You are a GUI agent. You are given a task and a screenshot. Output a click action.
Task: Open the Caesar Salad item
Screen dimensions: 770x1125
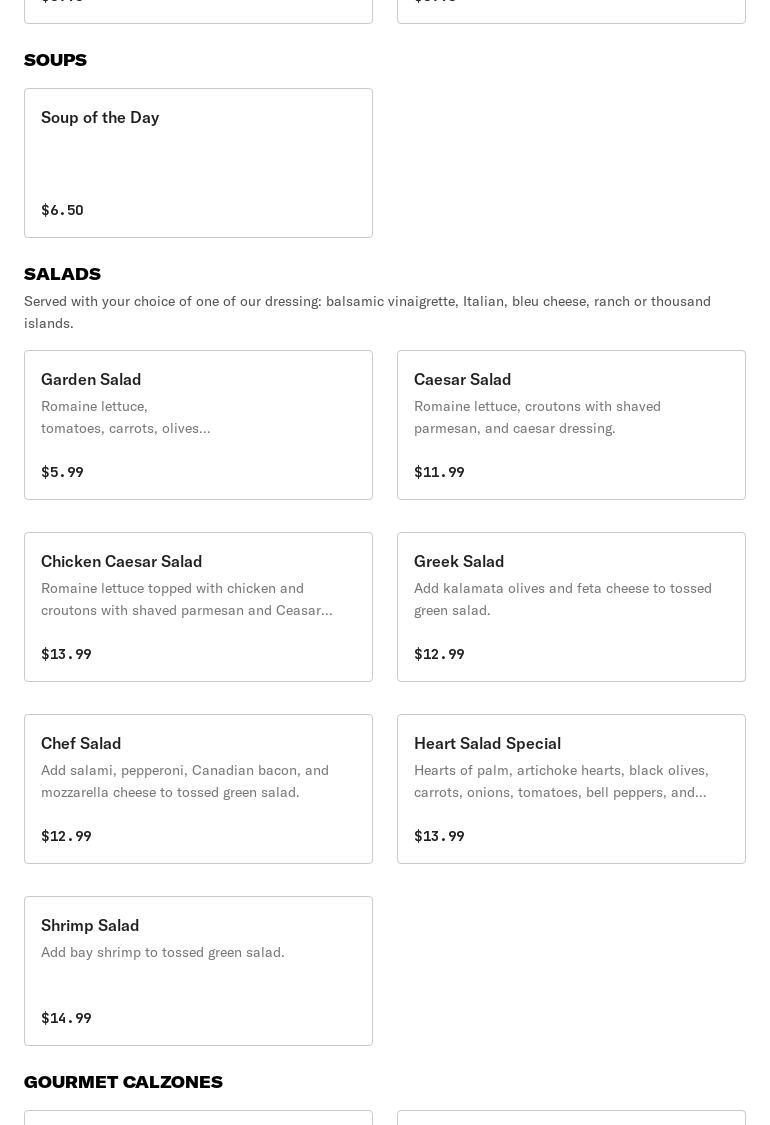(x=571, y=425)
